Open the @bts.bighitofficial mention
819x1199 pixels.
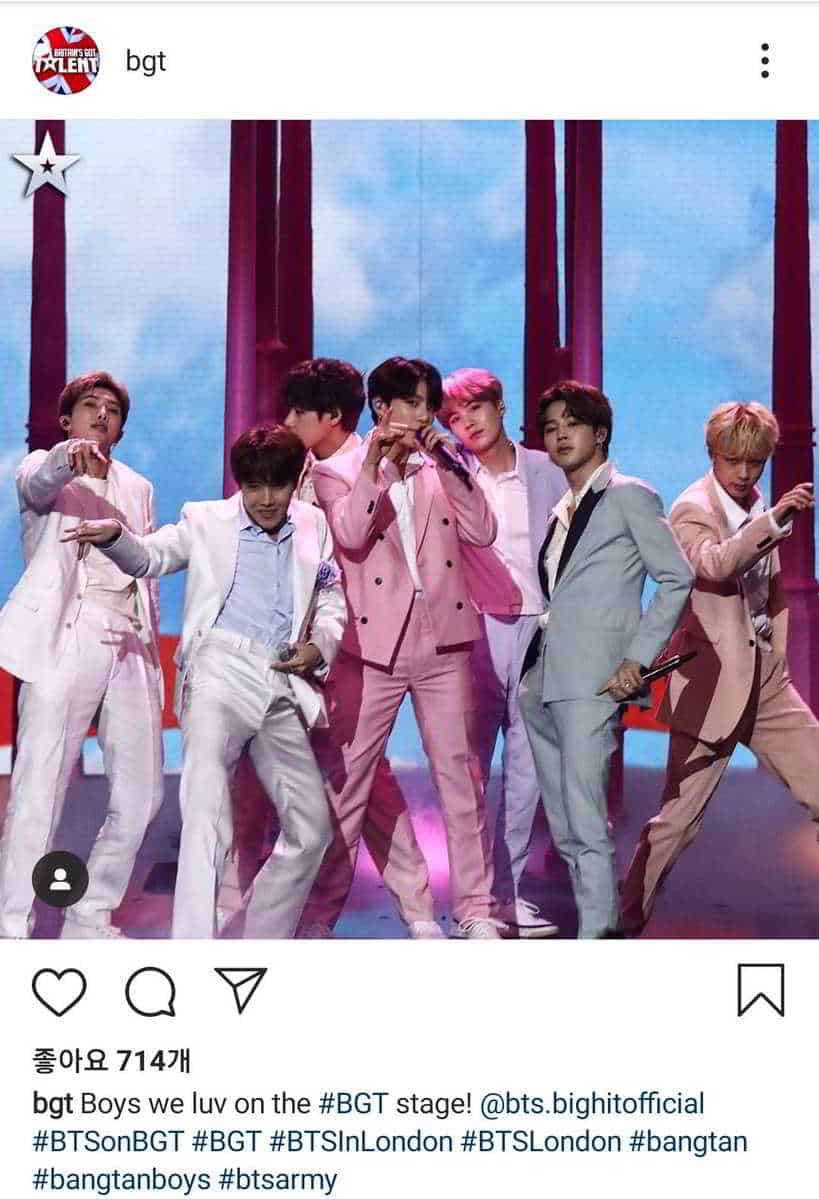coord(592,1104)
